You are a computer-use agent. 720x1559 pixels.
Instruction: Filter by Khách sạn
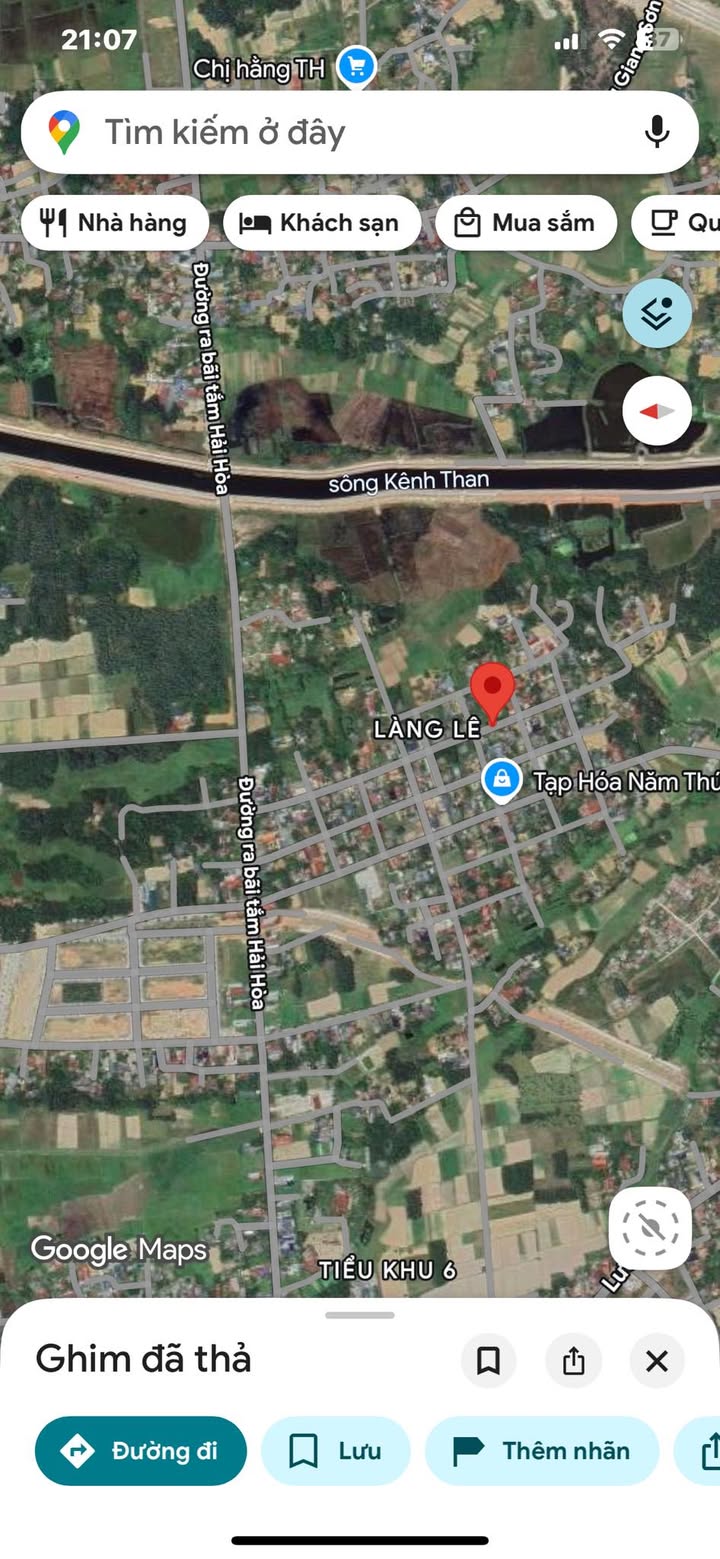coord(325,223)
